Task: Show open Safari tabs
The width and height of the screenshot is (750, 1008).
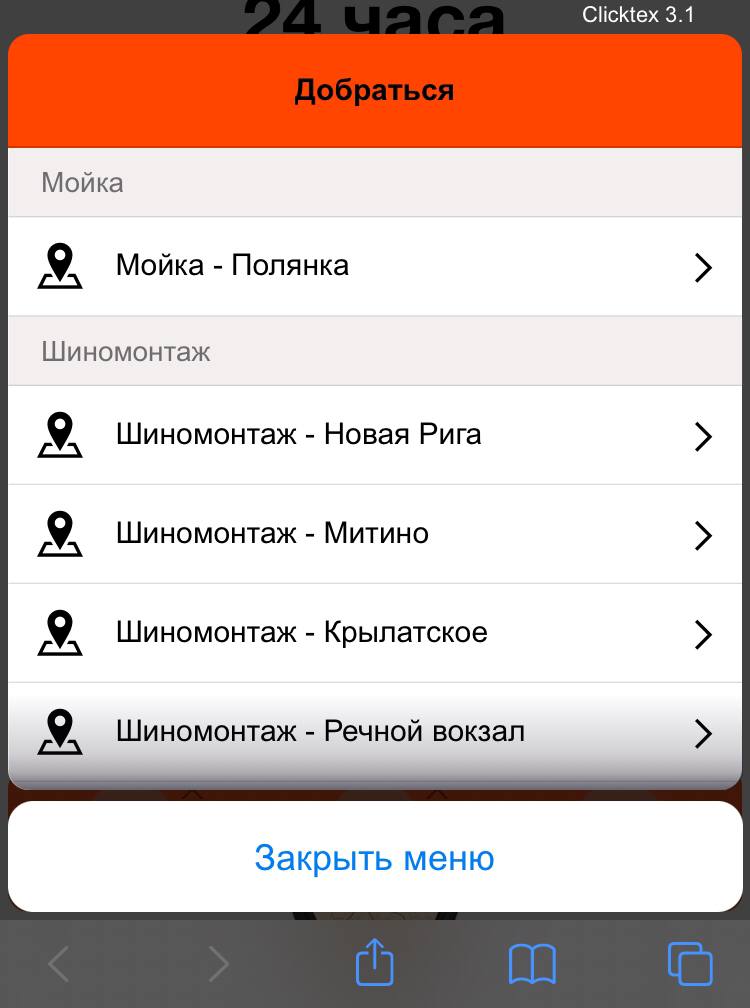Action: tap(690, 964)
